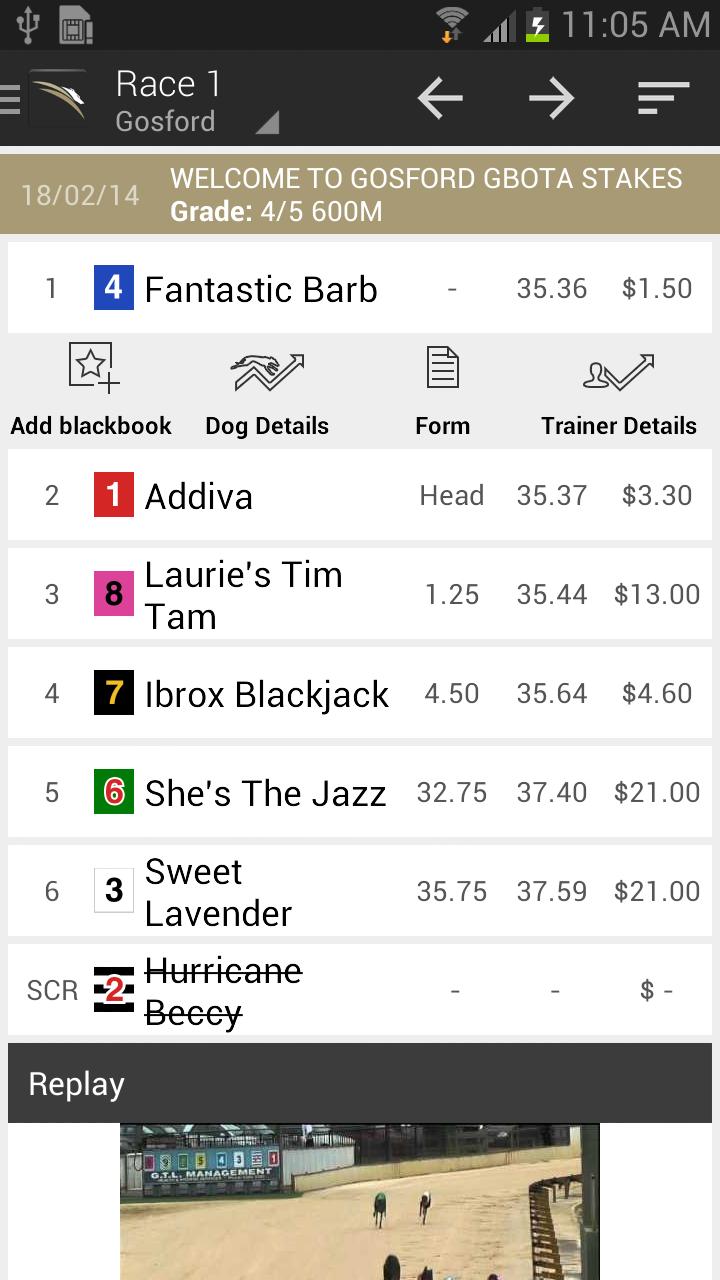Viewport: 720px width, 1280px height.
Task: Open the sort/filter menu icon
Action: click(664, 98)
